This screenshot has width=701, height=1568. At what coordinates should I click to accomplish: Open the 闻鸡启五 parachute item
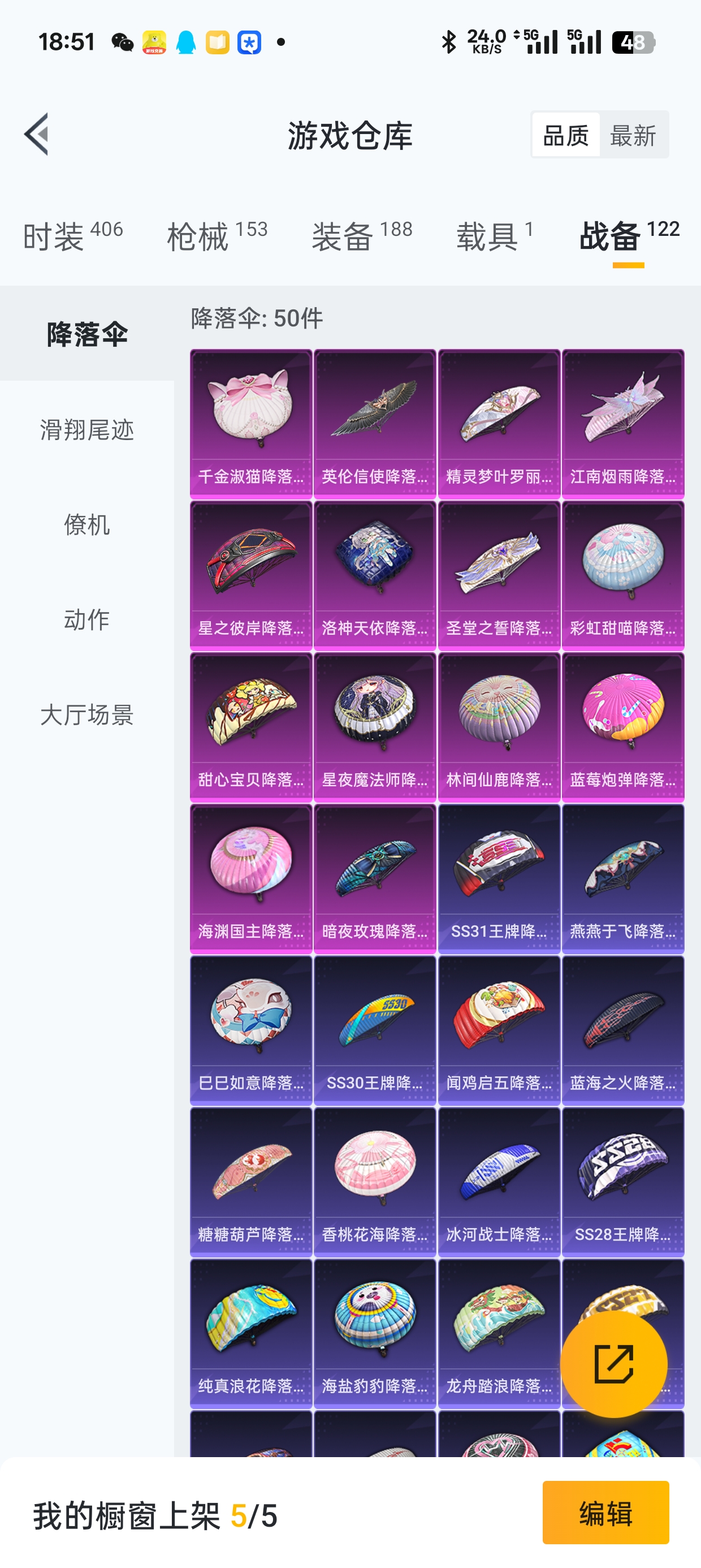coord(499,1030)
